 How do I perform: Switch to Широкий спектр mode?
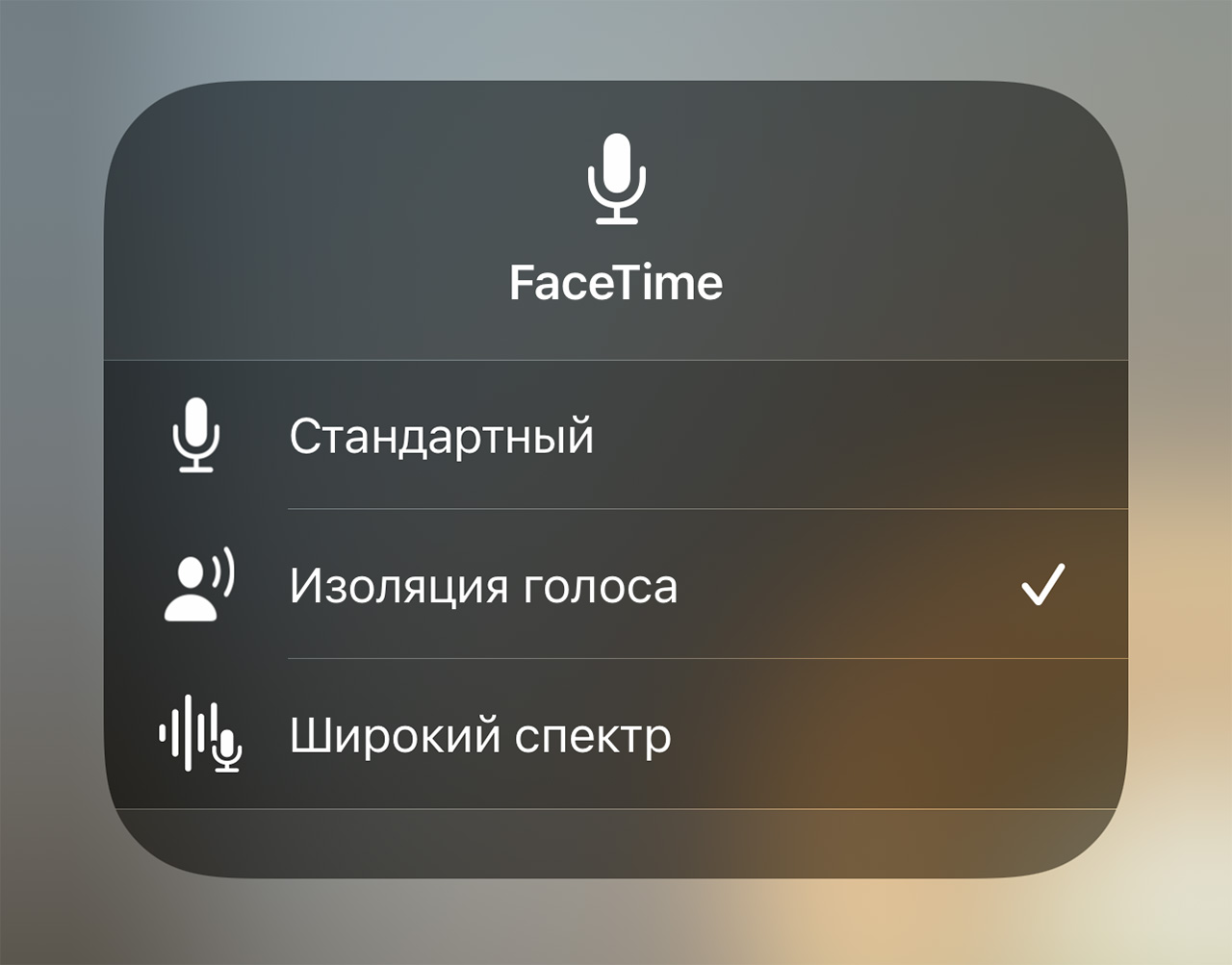tap(479, 736)
